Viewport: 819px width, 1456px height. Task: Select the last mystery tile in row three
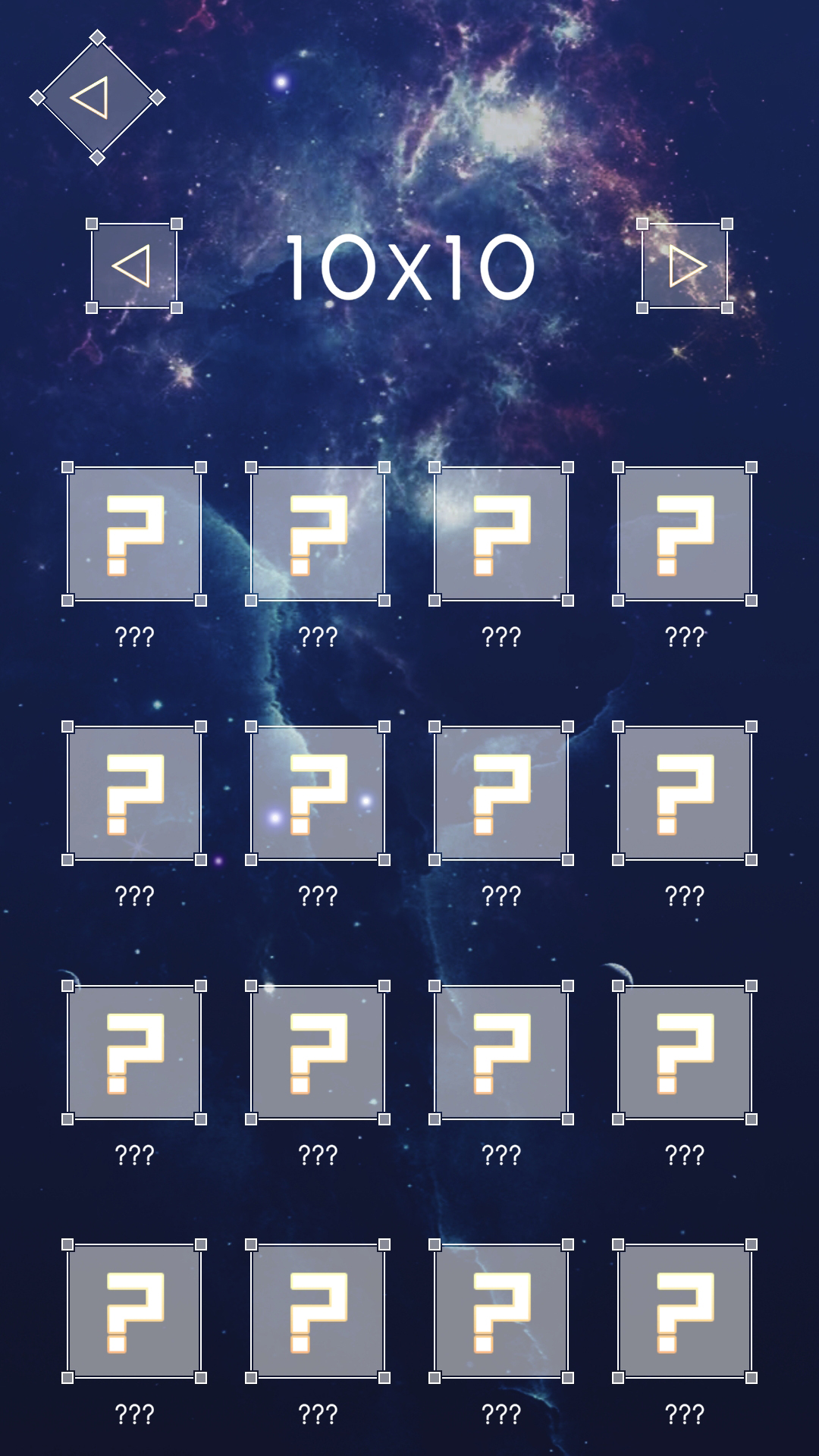pyautogui.click(x=682, y=1050)
